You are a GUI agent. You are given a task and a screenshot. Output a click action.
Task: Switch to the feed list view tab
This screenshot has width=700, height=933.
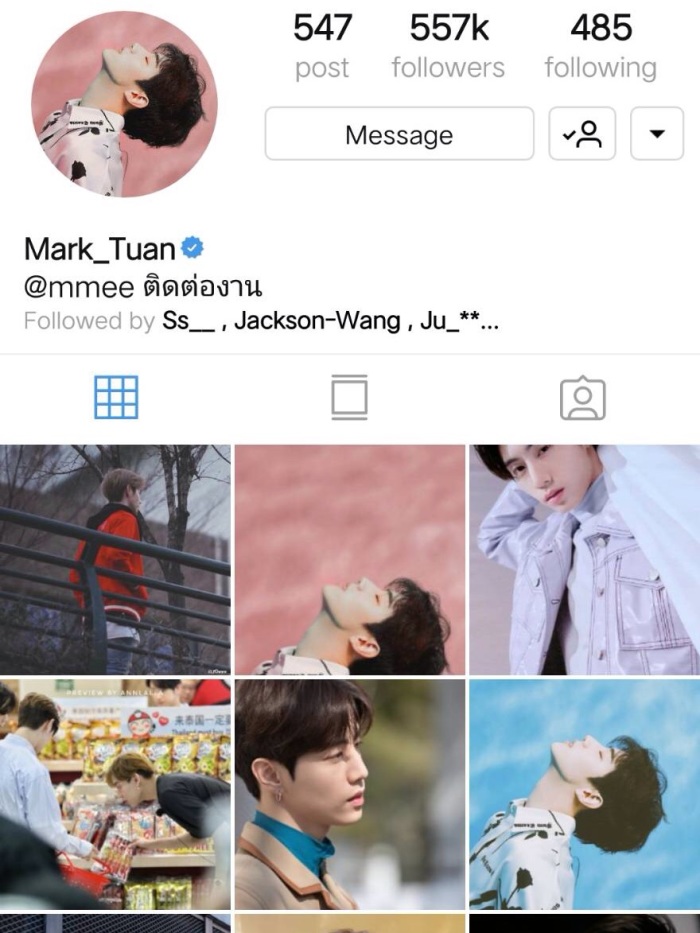pyautogui.click(x=349, y=397)
